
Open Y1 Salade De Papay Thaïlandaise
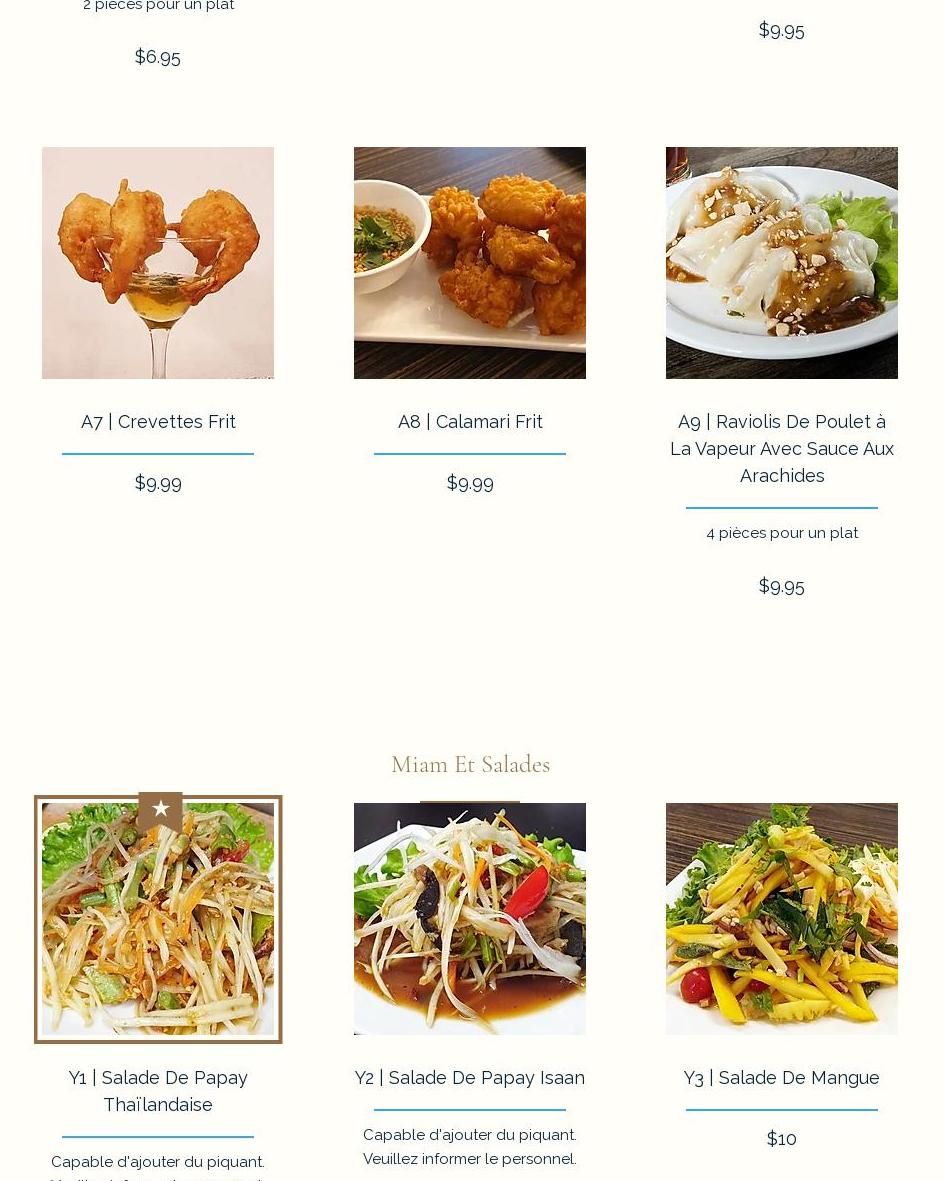pyautogui.click(x=158, y=919)
